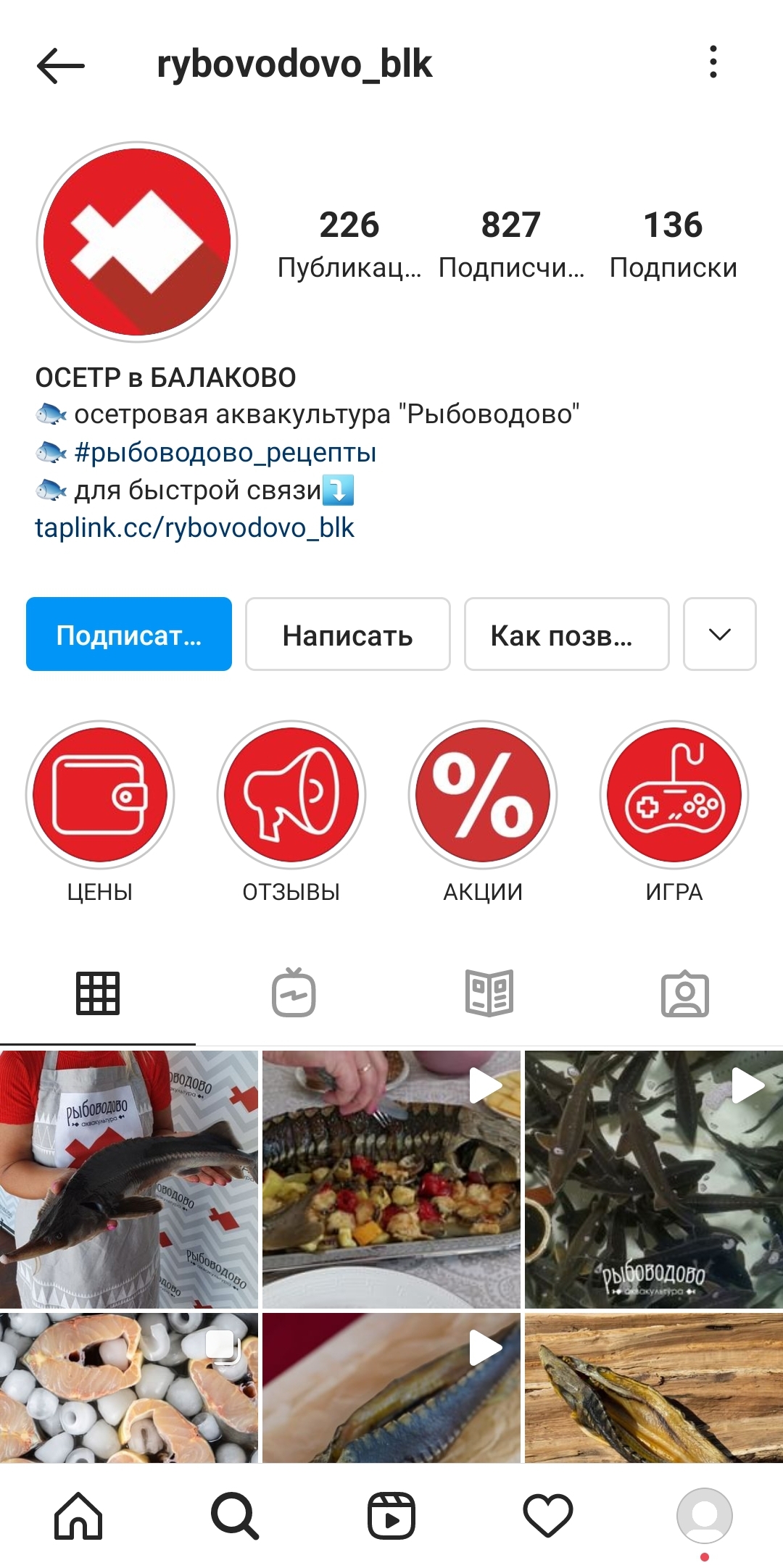The height and width of the screenshot is (1568, 783).
Task: Open the ЦЕНЫ story highlight
Action: [x=100, y=795]
